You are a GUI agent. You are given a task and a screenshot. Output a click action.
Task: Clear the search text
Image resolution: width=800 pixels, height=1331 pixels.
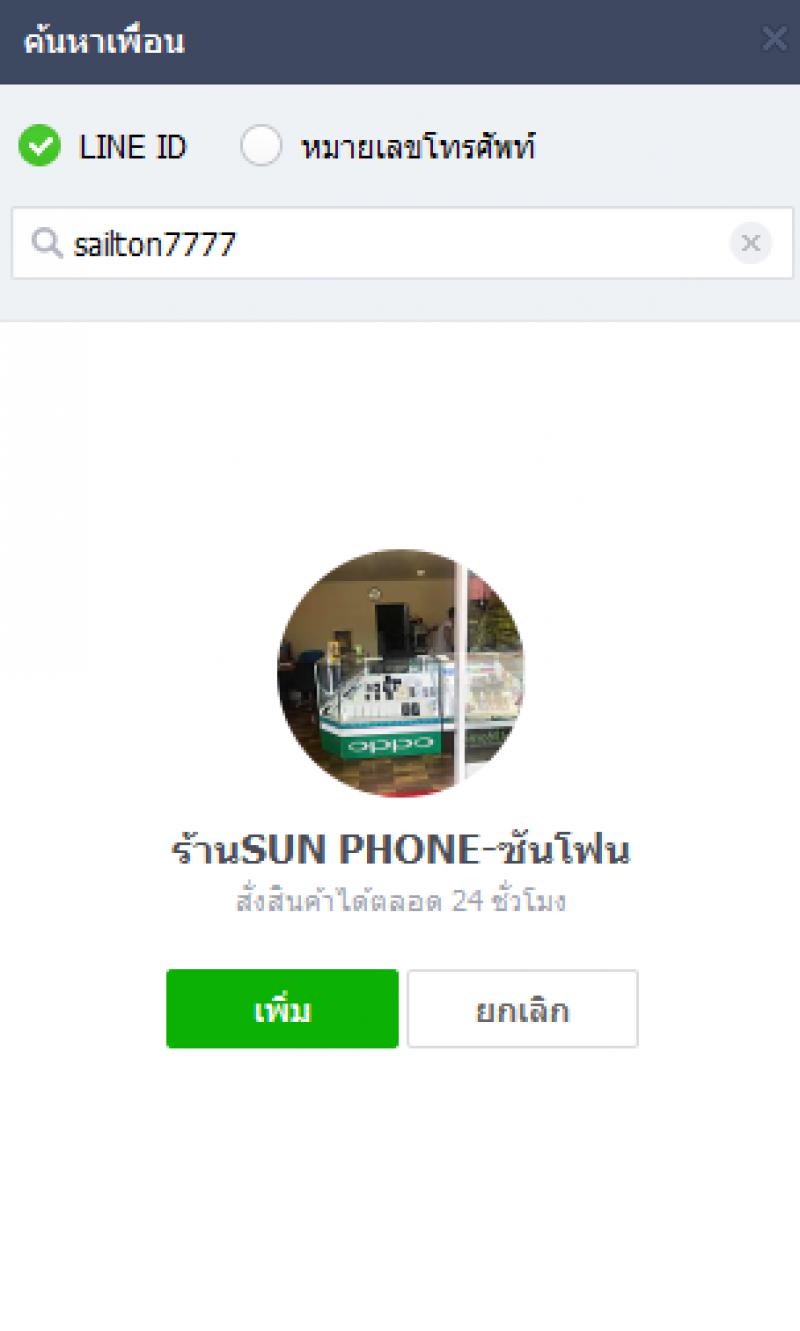click(x=751, y=243)
